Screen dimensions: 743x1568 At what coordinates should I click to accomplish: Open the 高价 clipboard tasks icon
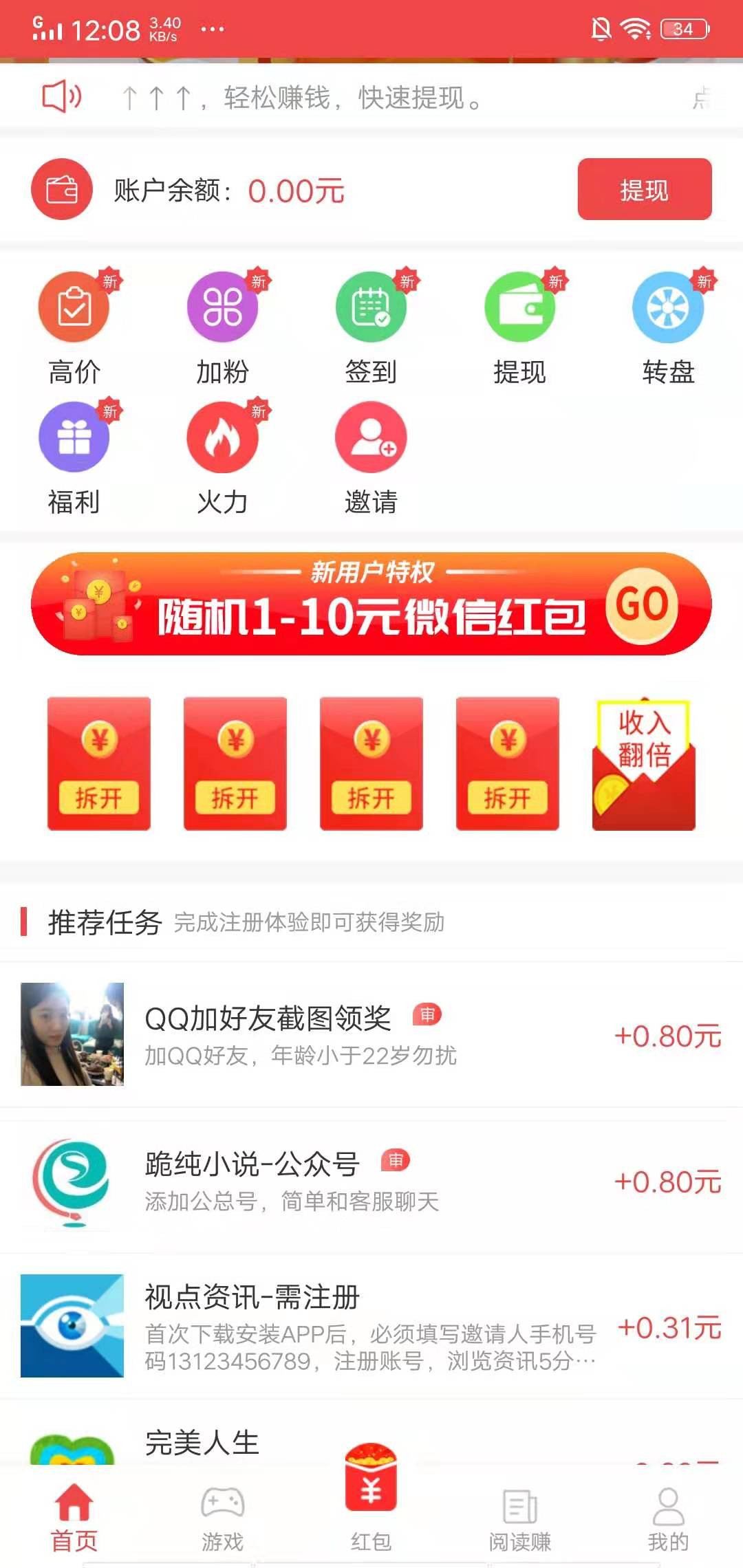[72, 307]
